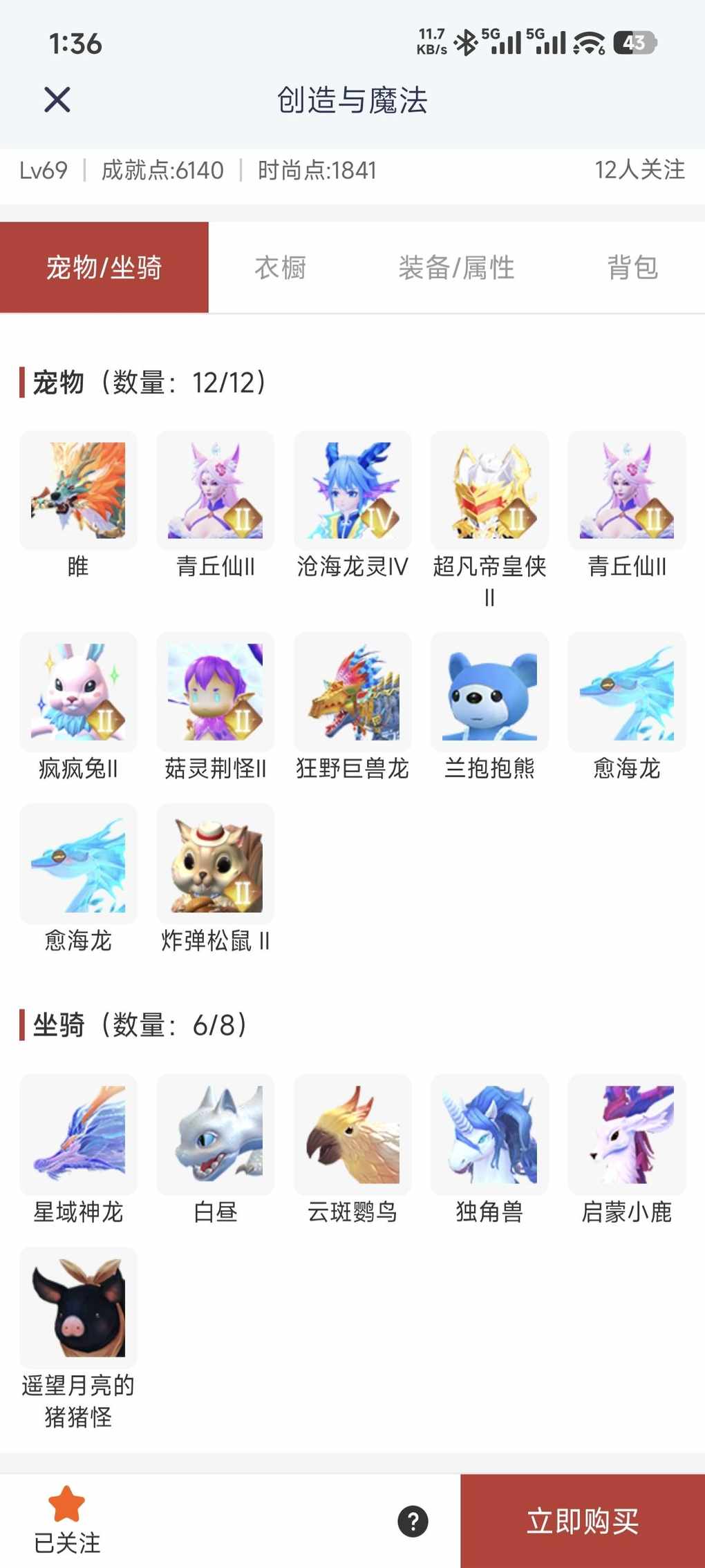View the 星域神龙 mount
Viewport: 705px width, 1568px height.
click(x=78, y=1134)
